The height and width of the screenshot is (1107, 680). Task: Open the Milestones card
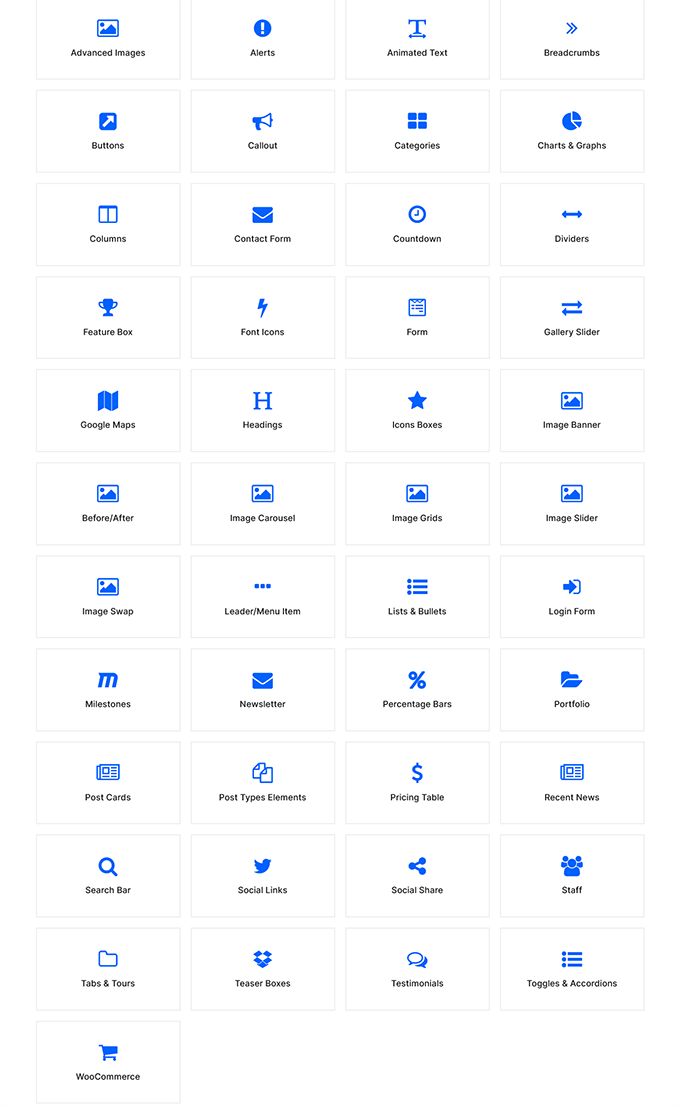tap(108, 689)
